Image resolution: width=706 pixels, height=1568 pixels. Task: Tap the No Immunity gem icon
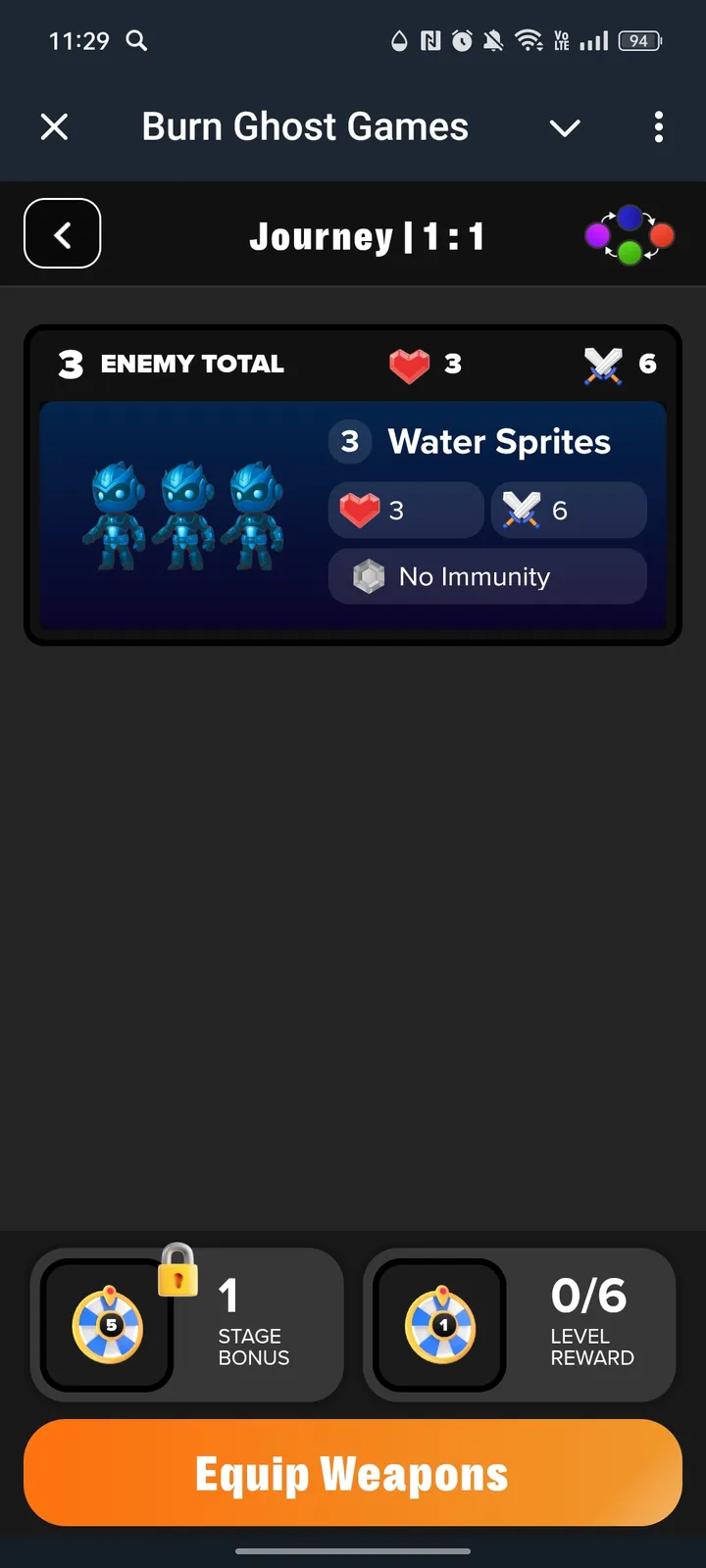[370, 576]
